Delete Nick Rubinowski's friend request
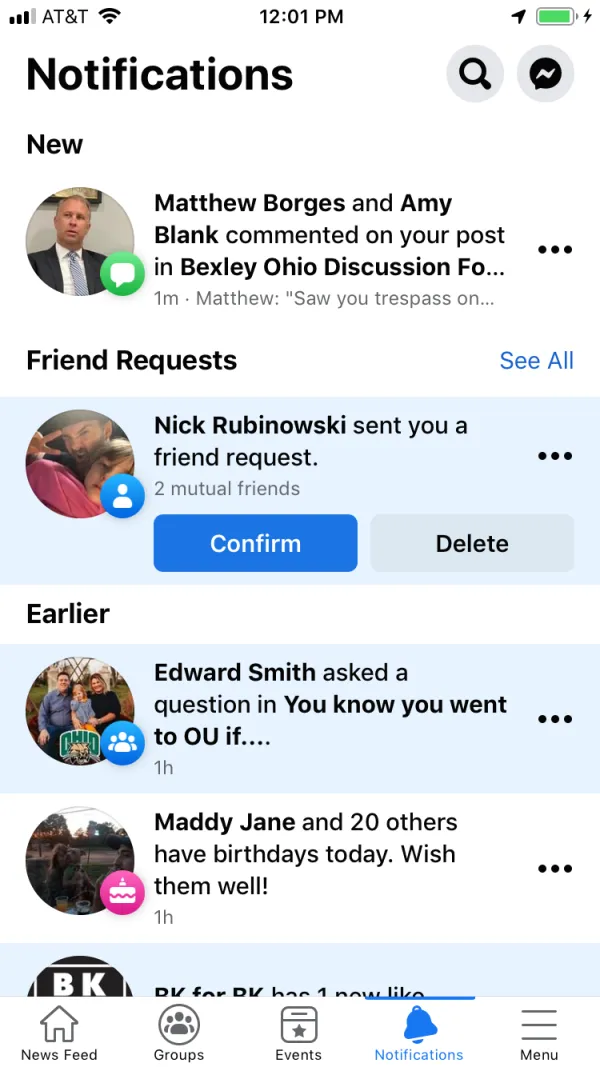 click(x=472, y=543)
